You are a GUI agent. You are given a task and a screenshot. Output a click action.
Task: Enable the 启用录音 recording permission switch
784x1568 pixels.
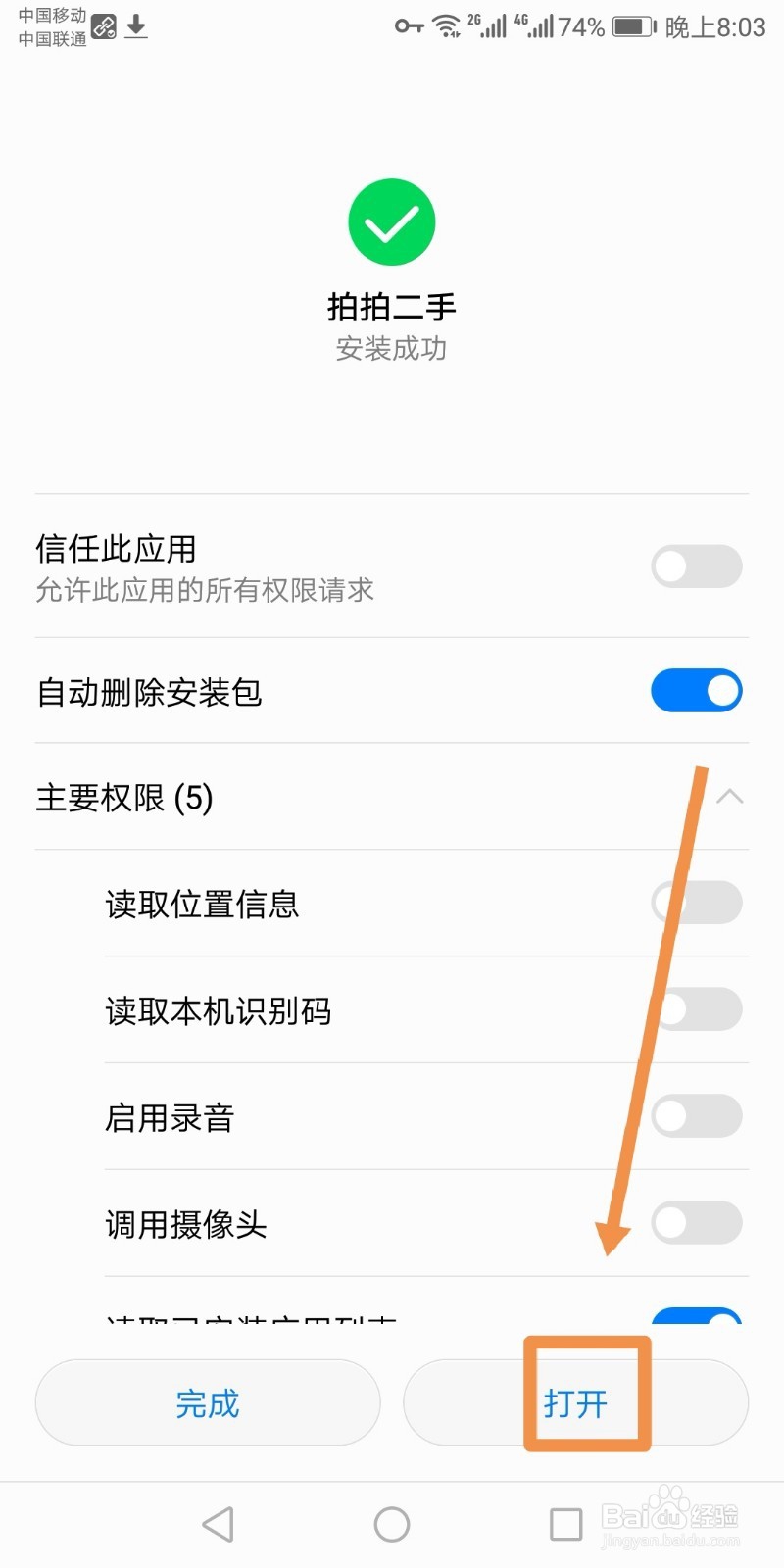pyautogui.click(x=696, y=1115)
